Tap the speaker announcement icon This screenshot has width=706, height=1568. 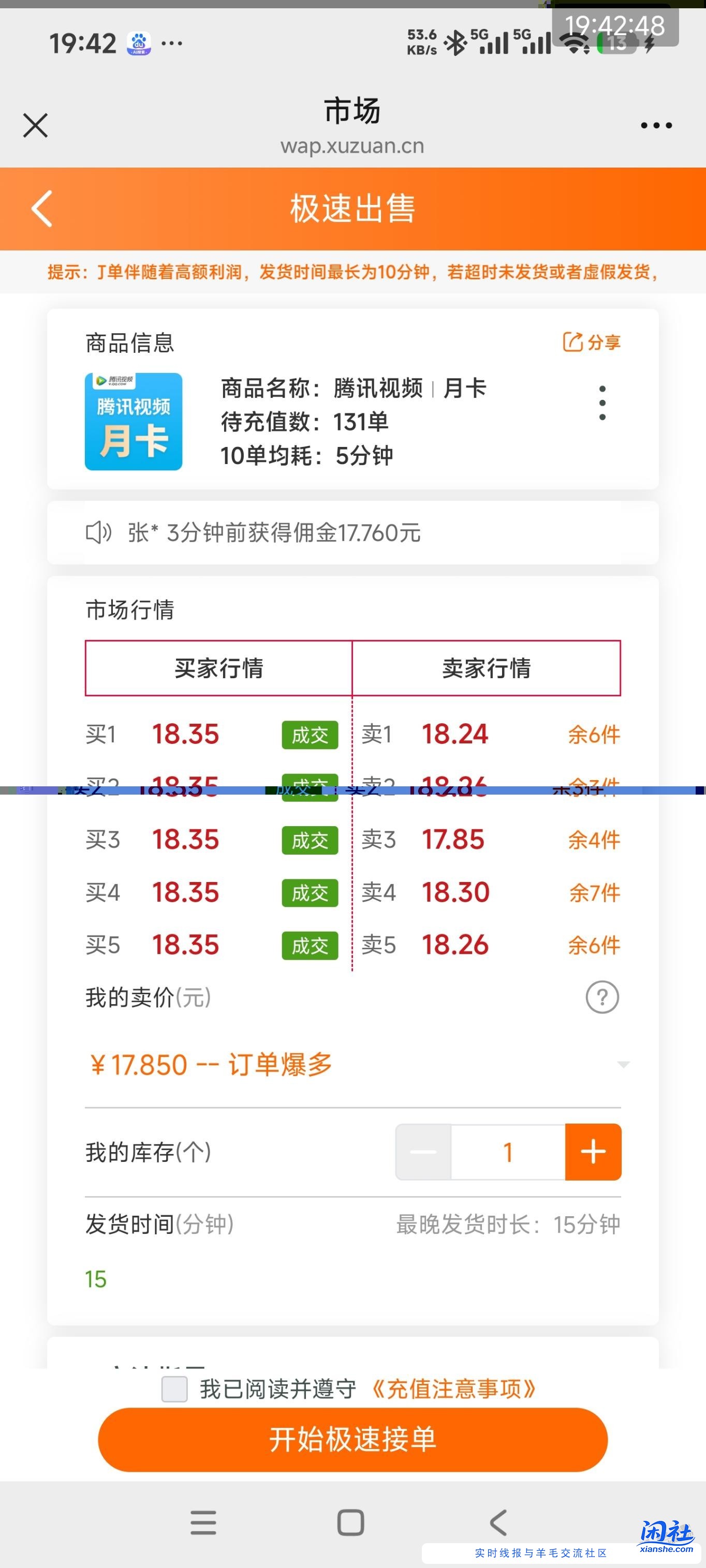pyautogui.click(x=97, y=533)
